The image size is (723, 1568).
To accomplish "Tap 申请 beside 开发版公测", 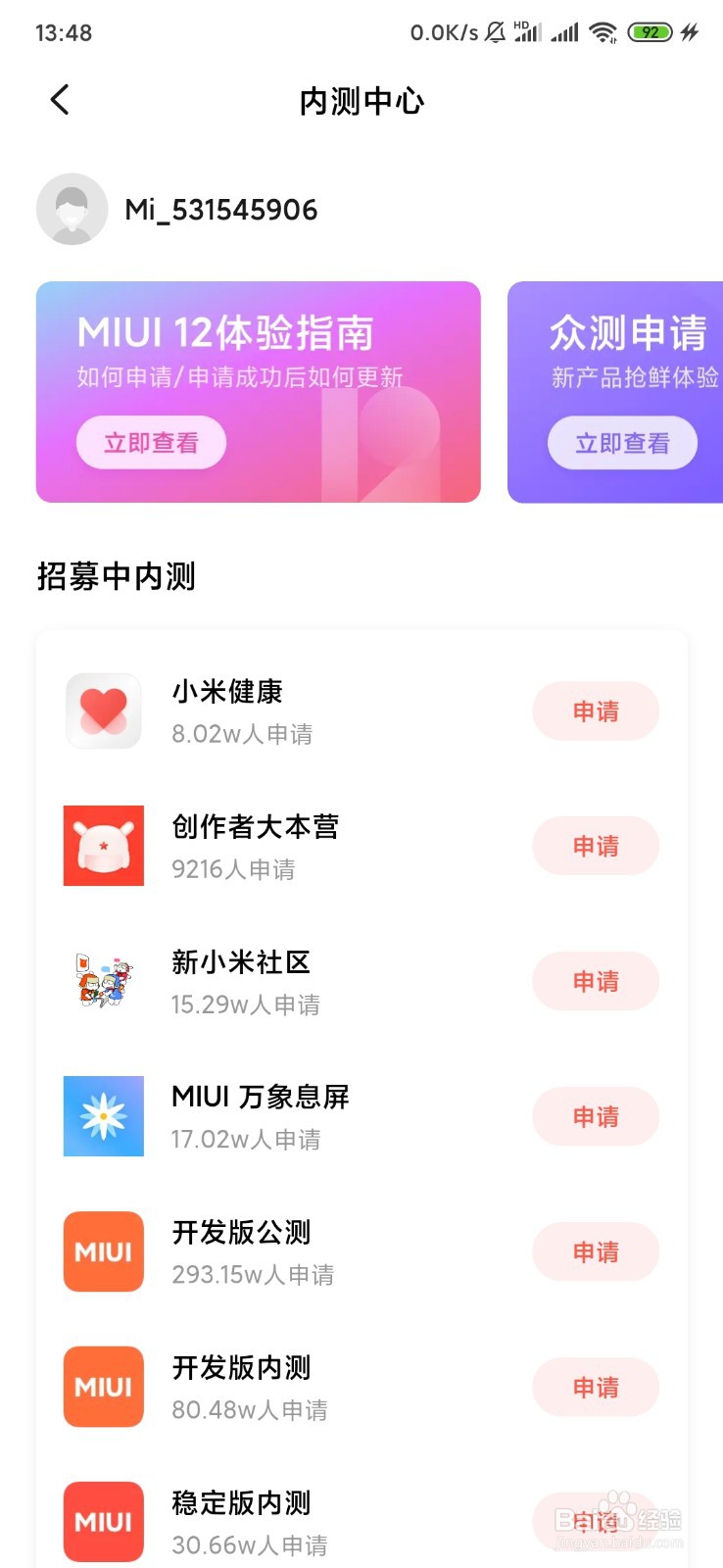I will (596, 1251).
